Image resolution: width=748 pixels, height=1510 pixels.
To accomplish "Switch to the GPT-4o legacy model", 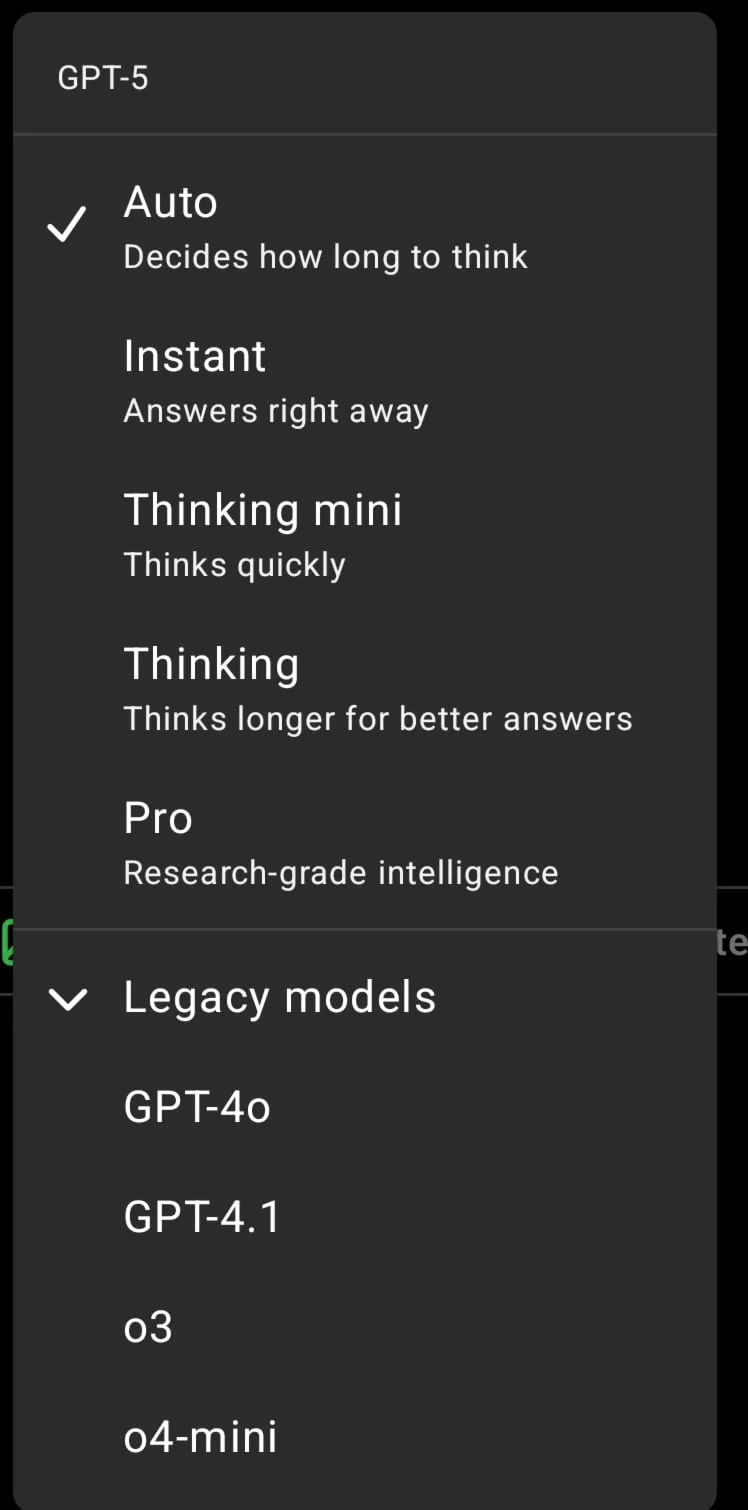I will point(197,1107).
